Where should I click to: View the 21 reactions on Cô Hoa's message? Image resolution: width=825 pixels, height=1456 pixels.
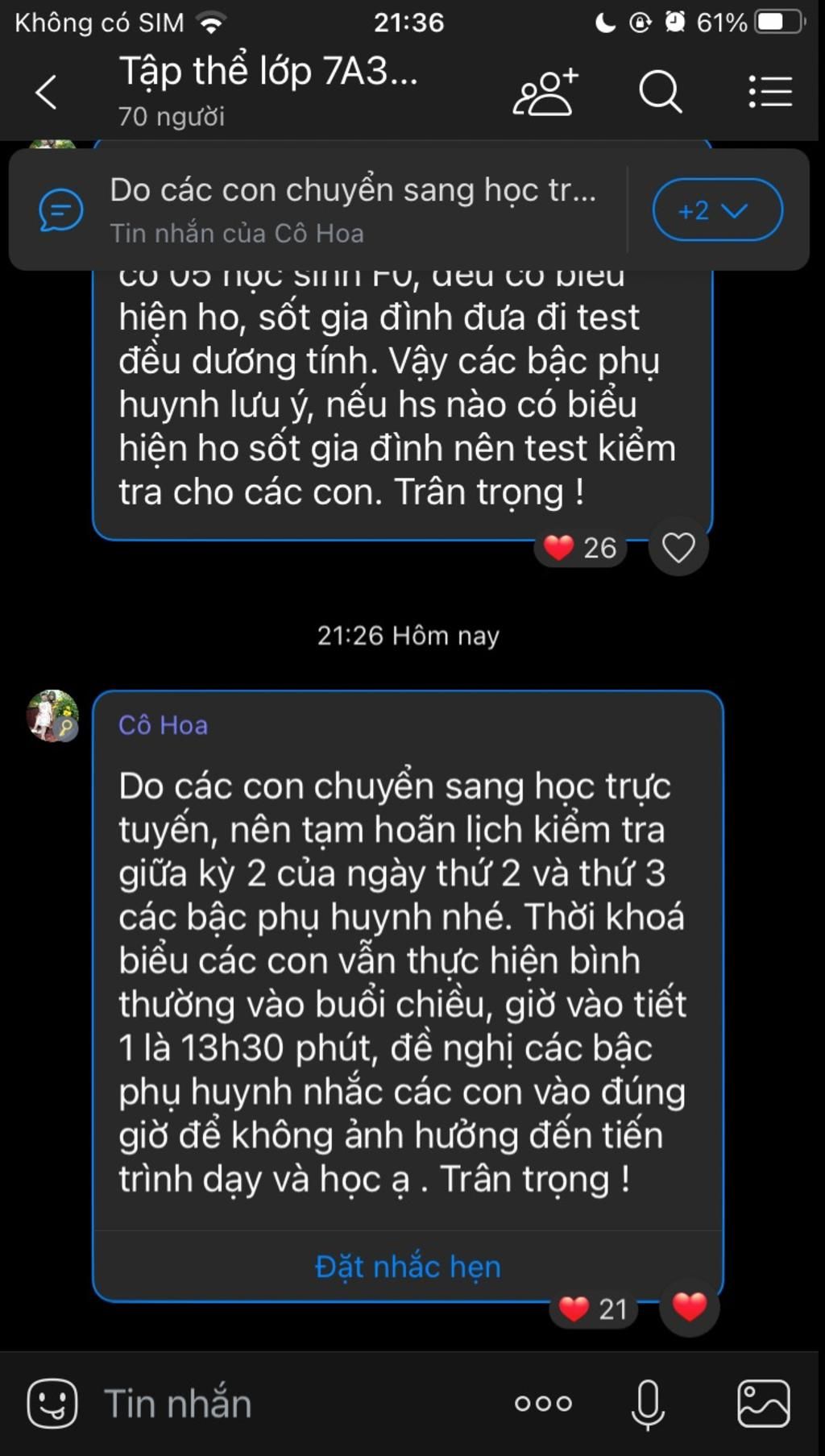(594, 1309)
